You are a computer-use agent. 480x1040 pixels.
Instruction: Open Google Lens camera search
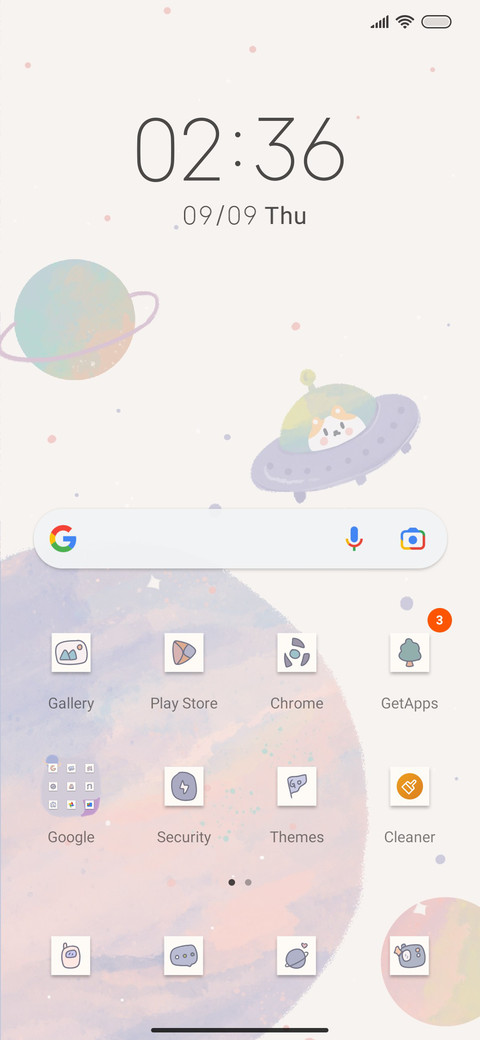click(x=412, y=539)
